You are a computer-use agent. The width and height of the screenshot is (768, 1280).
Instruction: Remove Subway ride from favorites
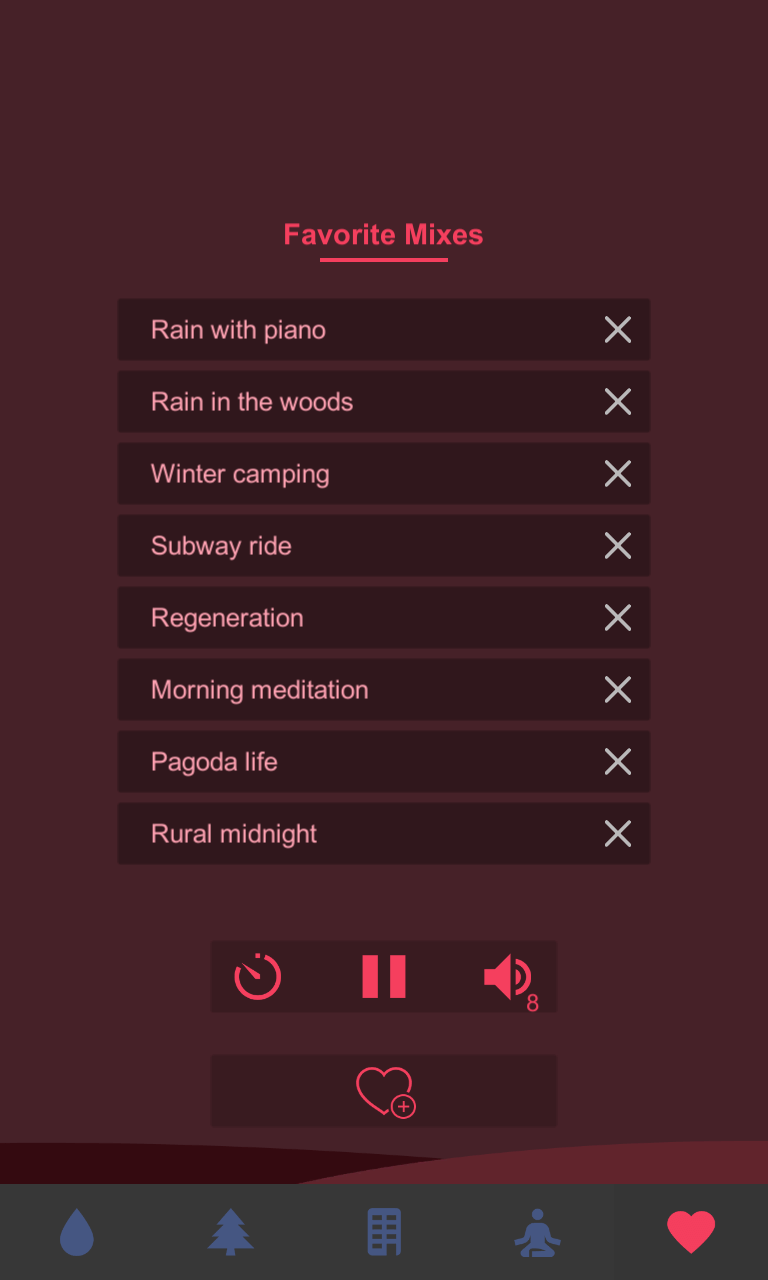tap(618, 546)
